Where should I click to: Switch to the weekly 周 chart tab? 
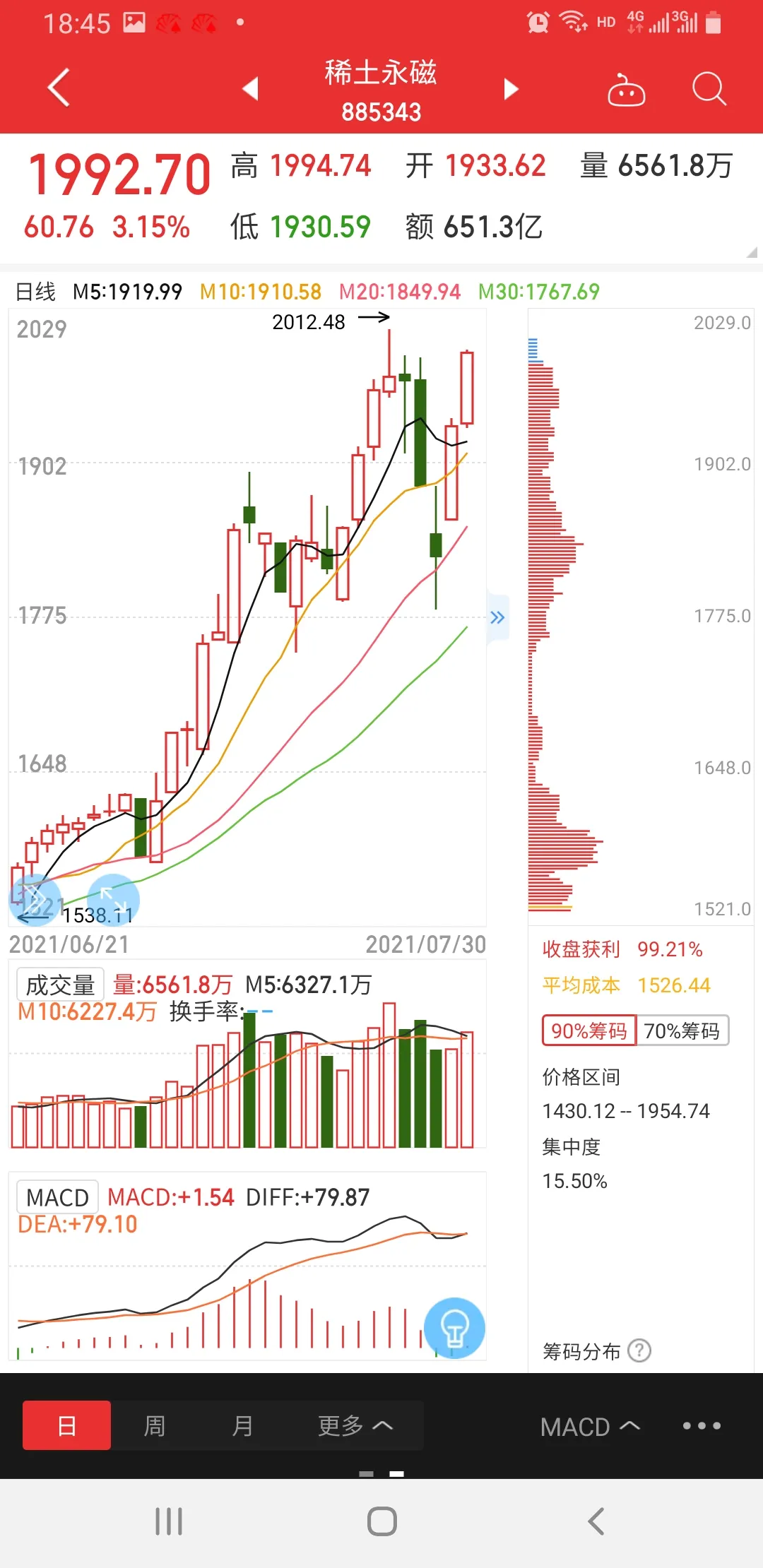155,1426
